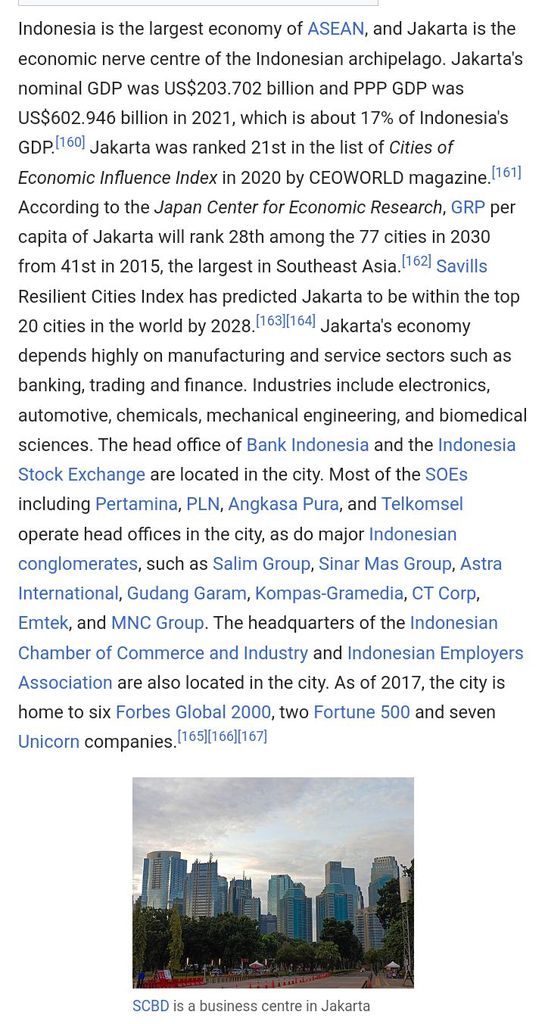Open the Angkasa Pura link
The image size is (545, 1024).
click(x=283, y=504)
